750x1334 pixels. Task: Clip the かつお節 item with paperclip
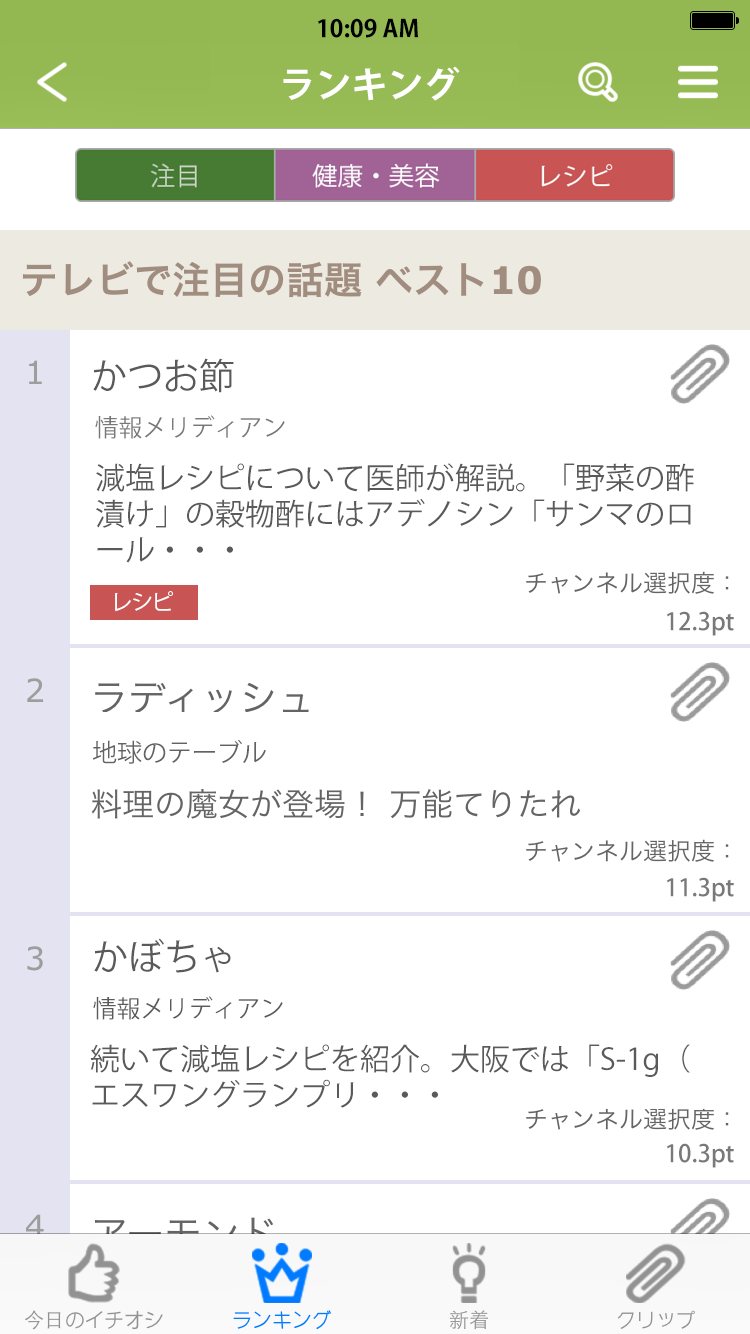(x=699, y=374)
